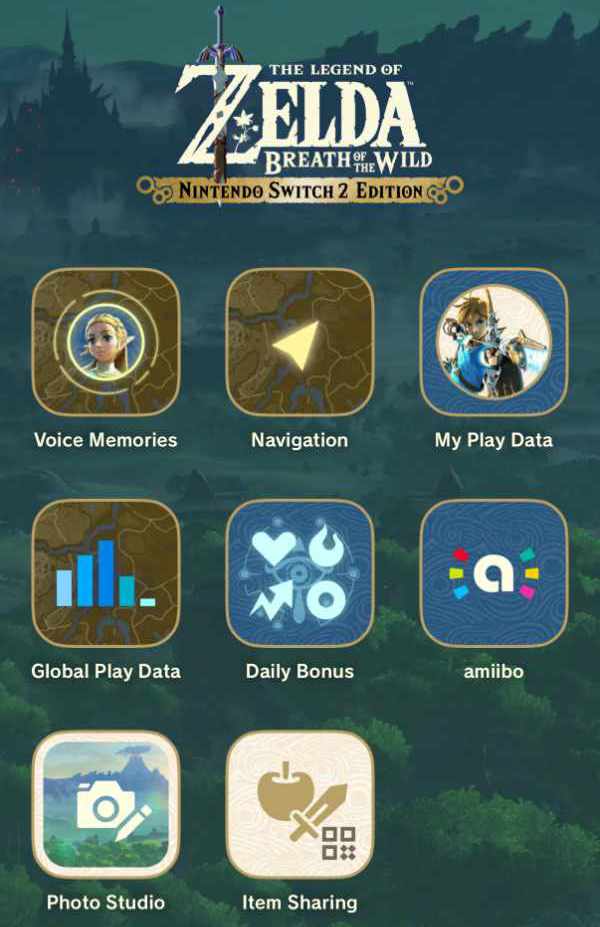The height and width of the screenshot is (927, 600).
Task: View My Play Data
Action: coord(494,342)
